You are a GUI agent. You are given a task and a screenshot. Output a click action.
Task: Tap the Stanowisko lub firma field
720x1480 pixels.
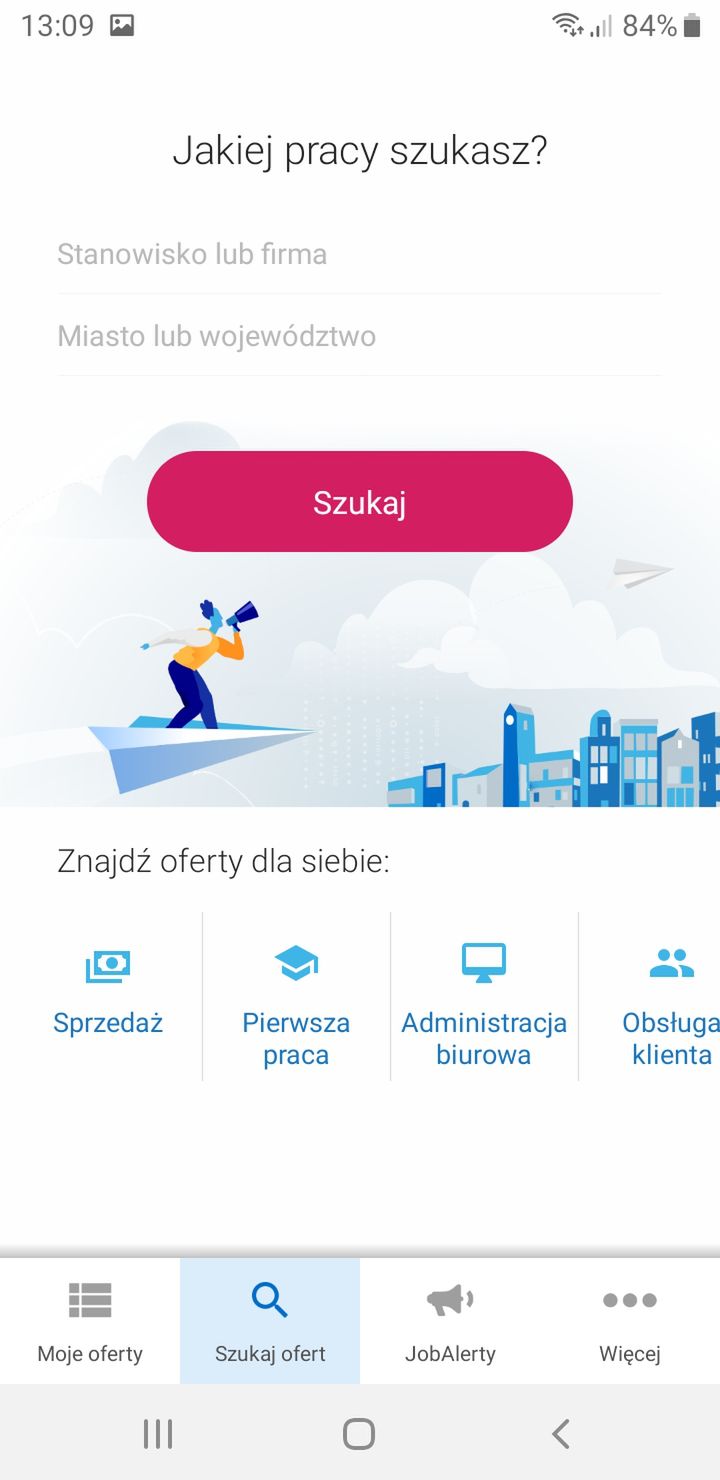click(359, 254)
